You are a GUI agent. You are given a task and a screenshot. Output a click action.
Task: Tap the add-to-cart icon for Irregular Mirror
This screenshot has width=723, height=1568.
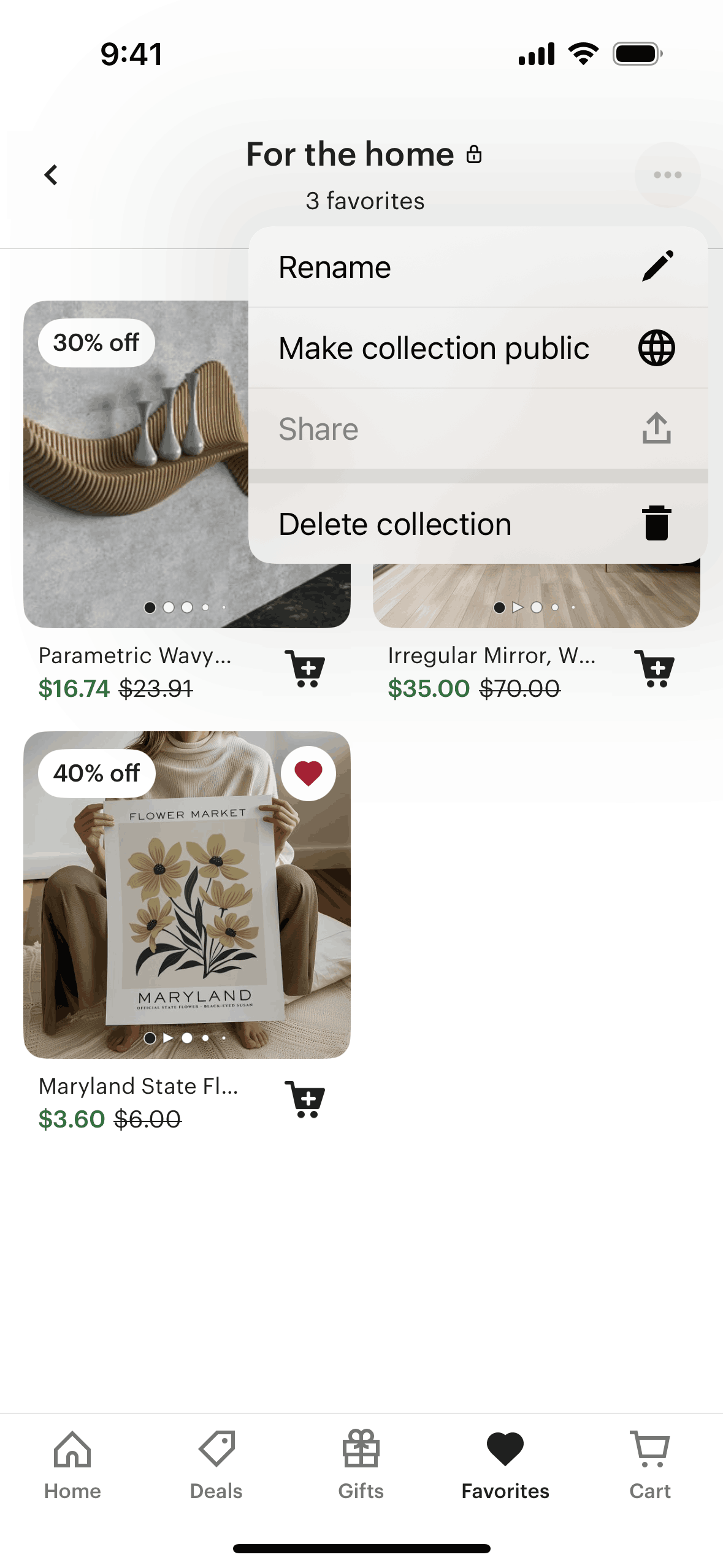[x=654, y=669]
